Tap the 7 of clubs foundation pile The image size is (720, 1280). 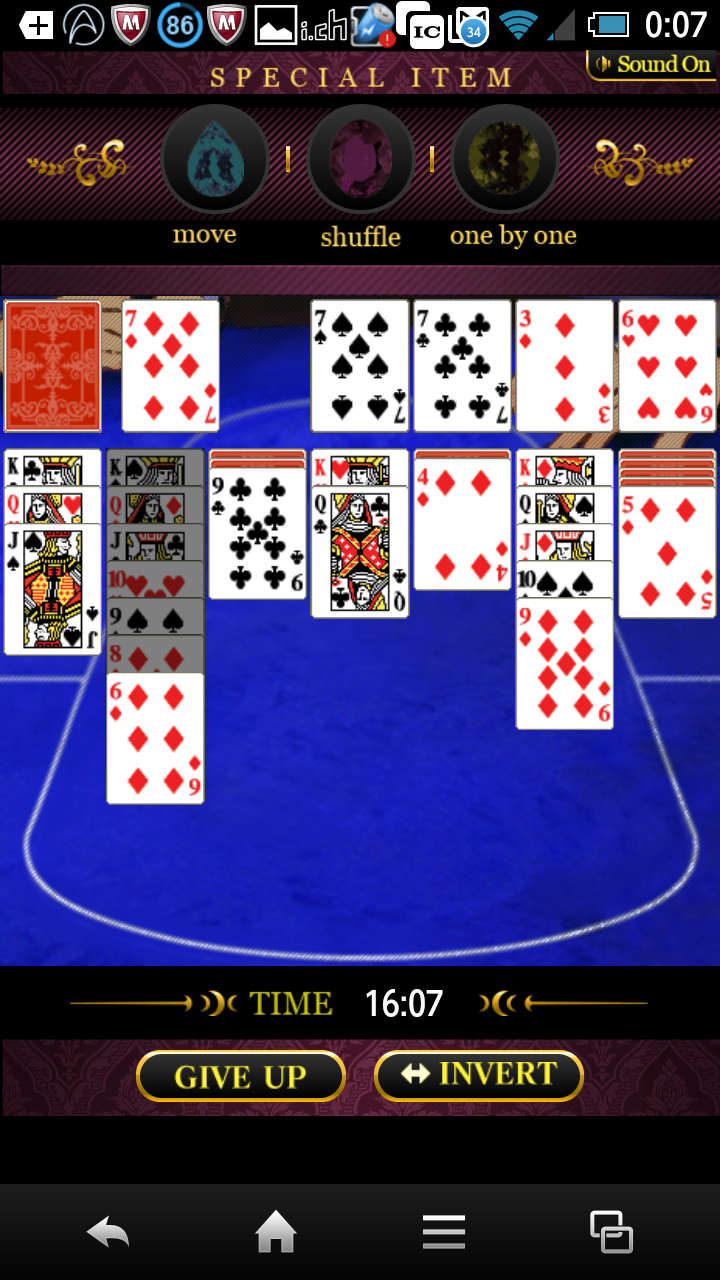pos(462,366)
